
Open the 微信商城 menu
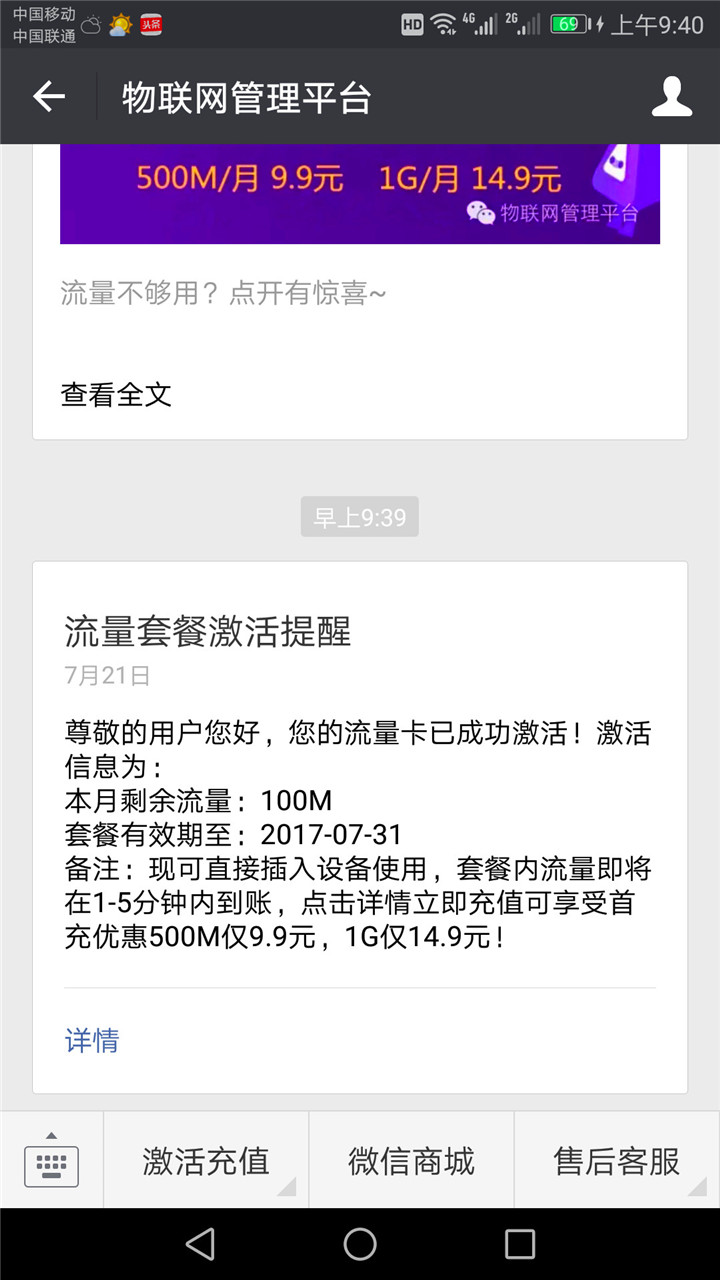[412, 1160]
